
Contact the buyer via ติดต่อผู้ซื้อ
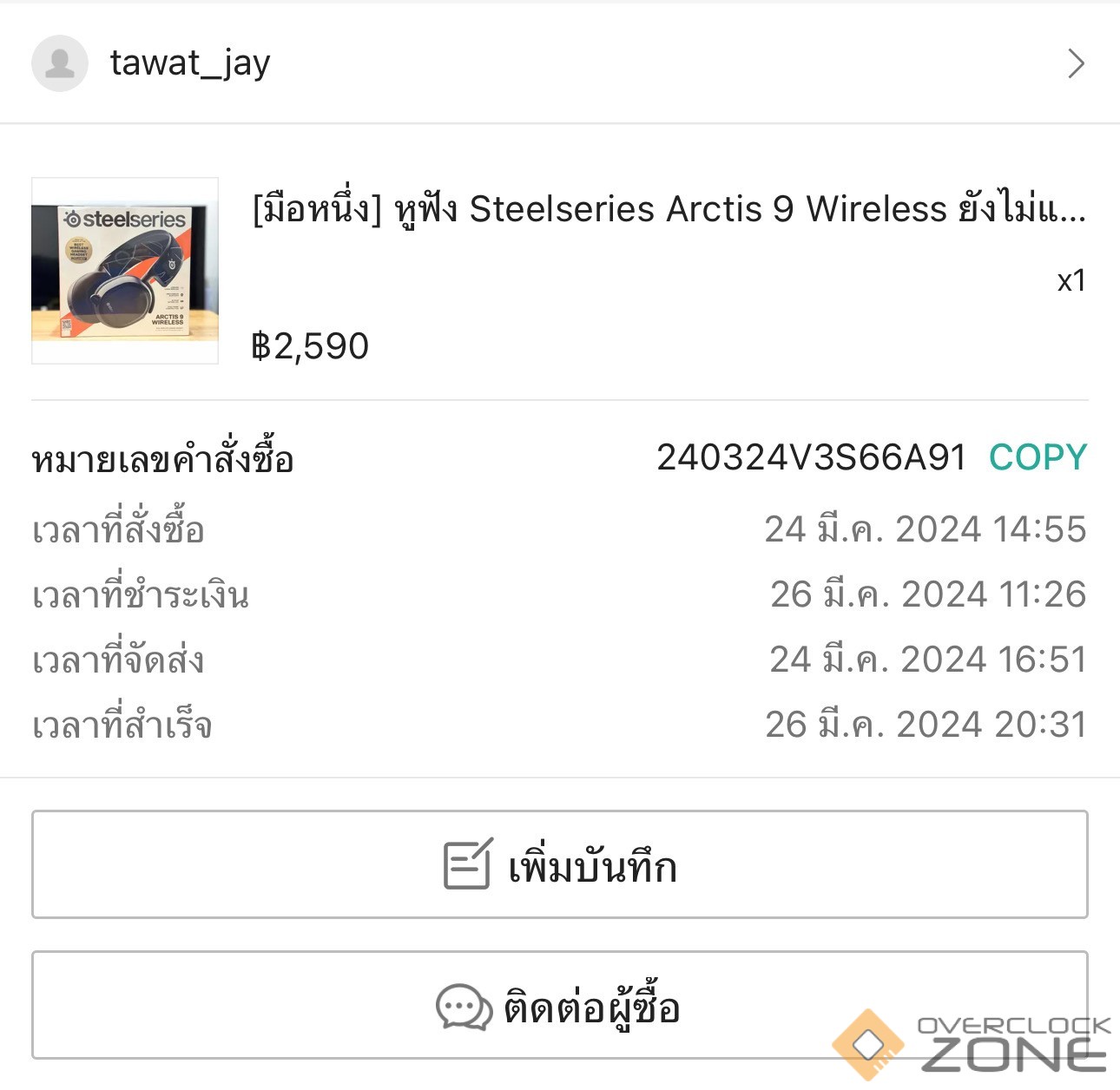(x=559, y=1005)
